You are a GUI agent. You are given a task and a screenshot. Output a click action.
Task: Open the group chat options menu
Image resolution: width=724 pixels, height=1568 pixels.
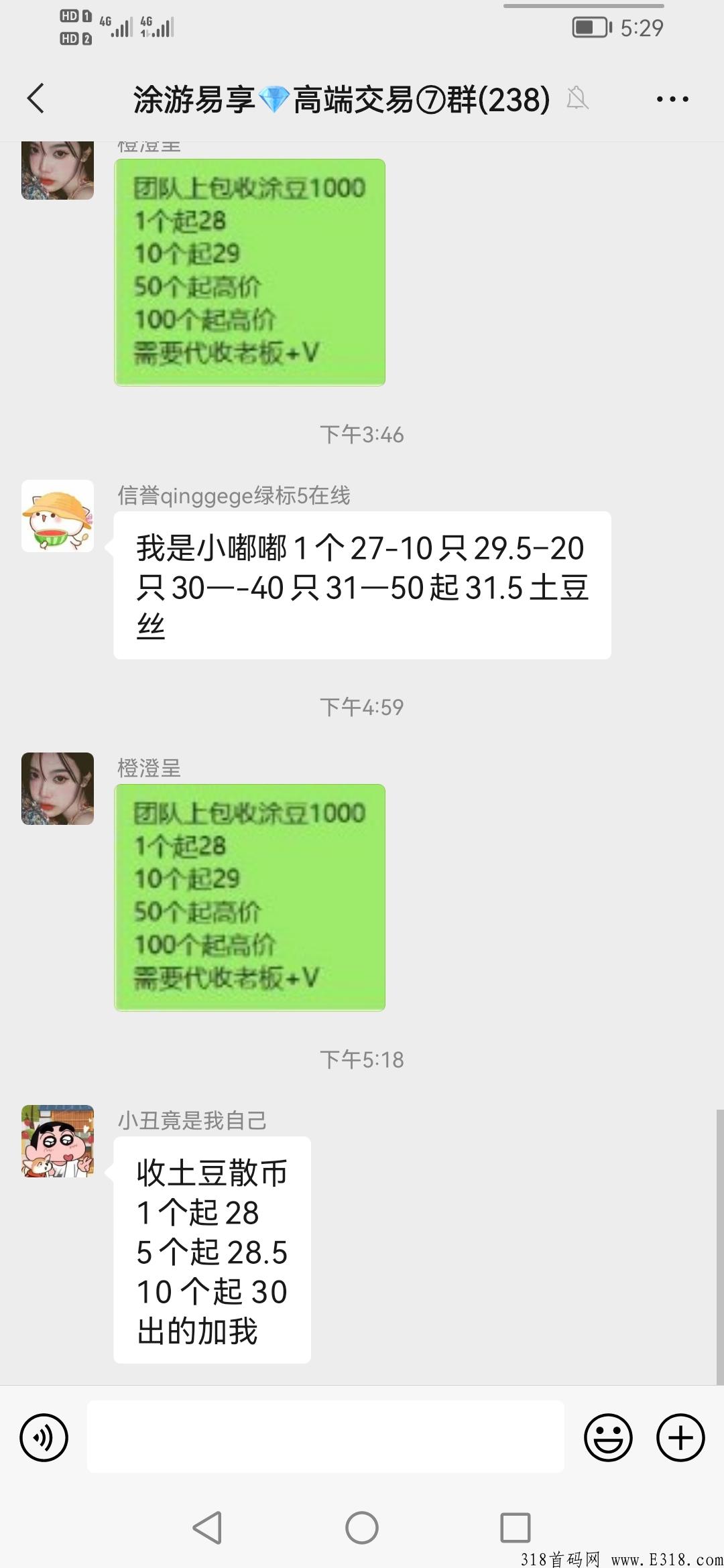coord(672,99)
